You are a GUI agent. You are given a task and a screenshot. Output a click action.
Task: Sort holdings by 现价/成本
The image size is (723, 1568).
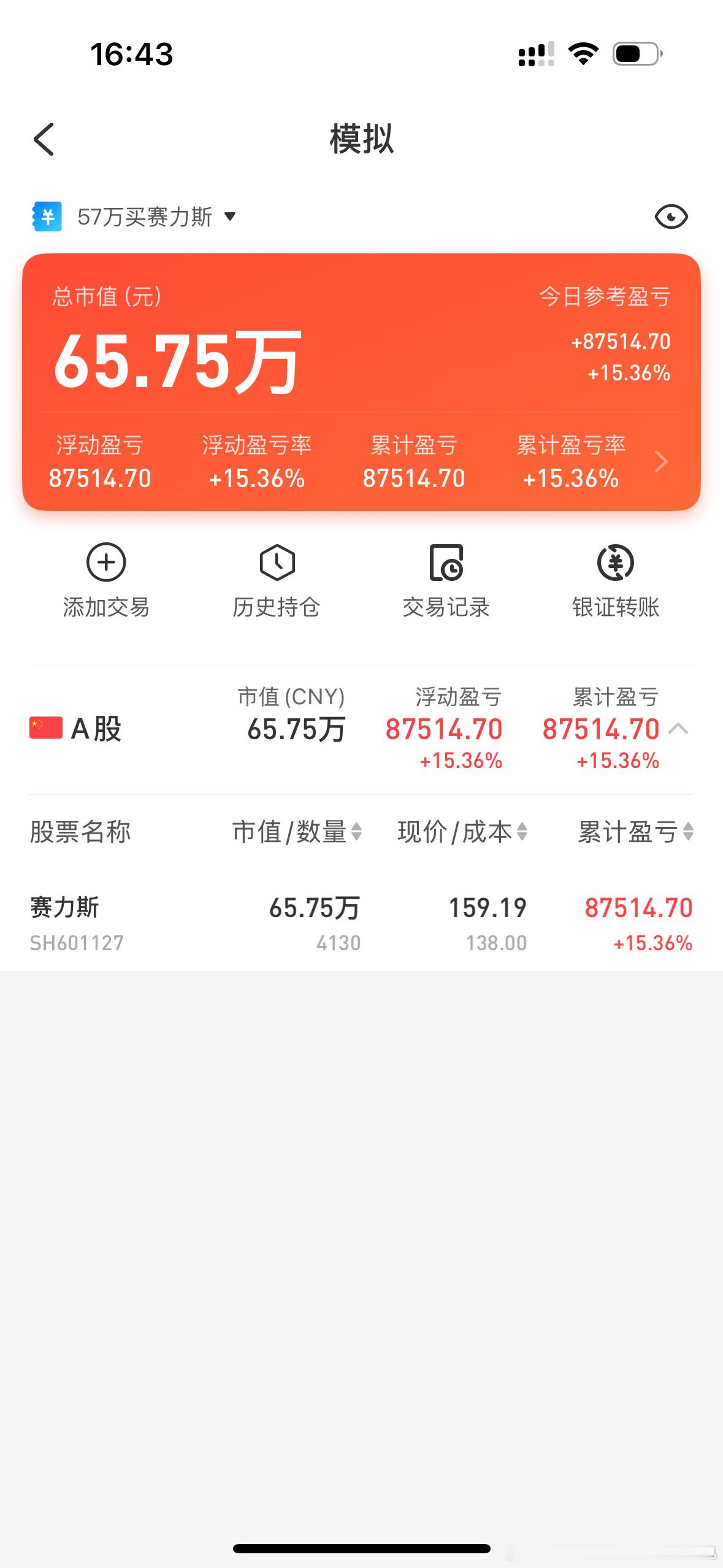pos(463,832)
